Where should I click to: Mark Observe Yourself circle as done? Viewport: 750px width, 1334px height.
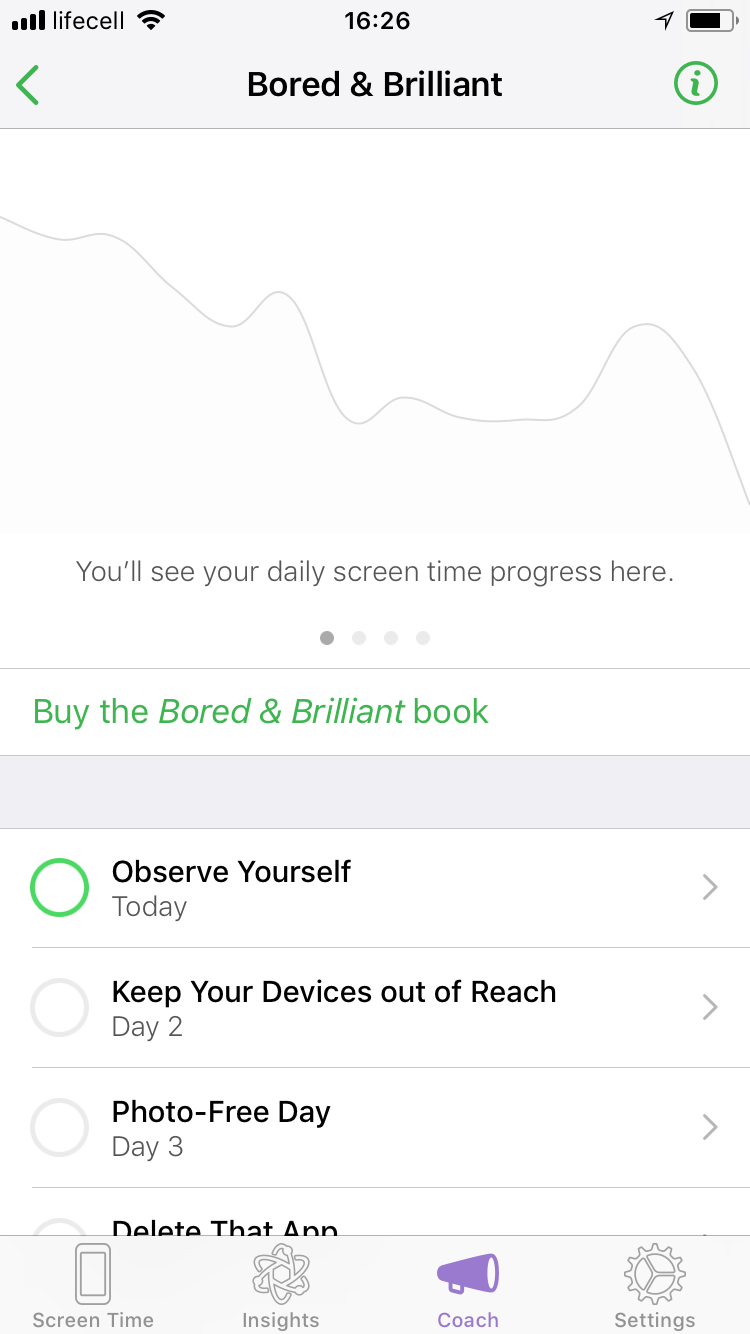(x=60, y=887)
